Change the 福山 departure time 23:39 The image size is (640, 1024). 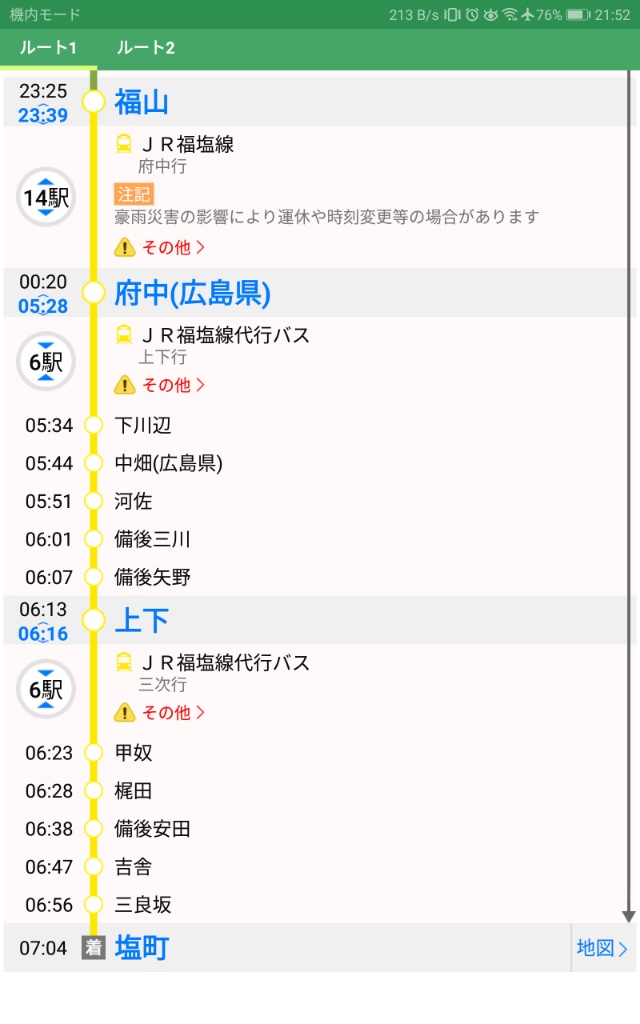[x=43, y=115]
